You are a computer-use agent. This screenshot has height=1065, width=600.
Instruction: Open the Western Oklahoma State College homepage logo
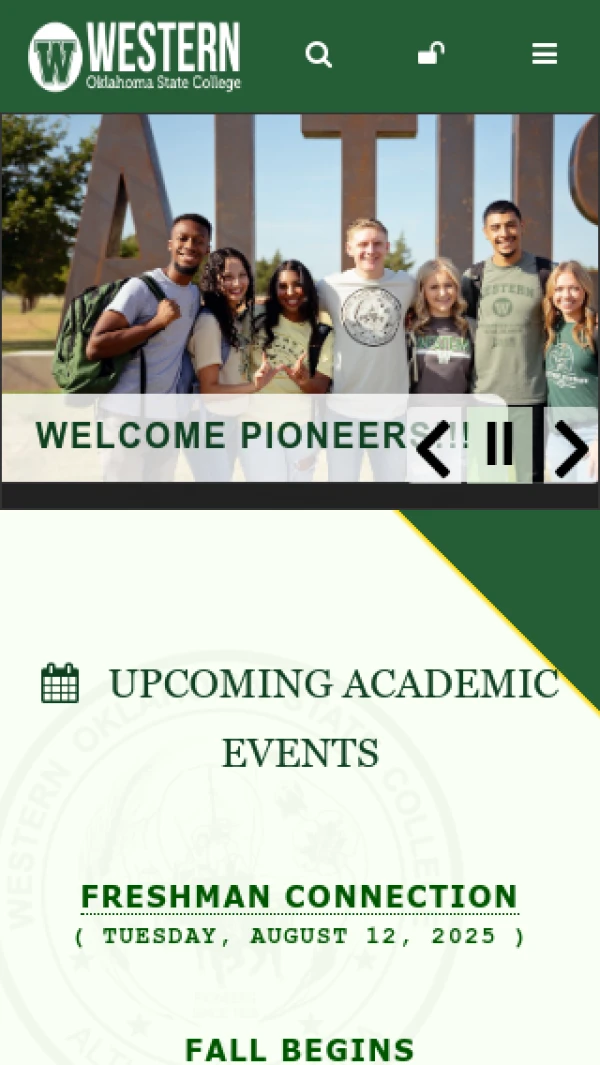pos(135,56)
